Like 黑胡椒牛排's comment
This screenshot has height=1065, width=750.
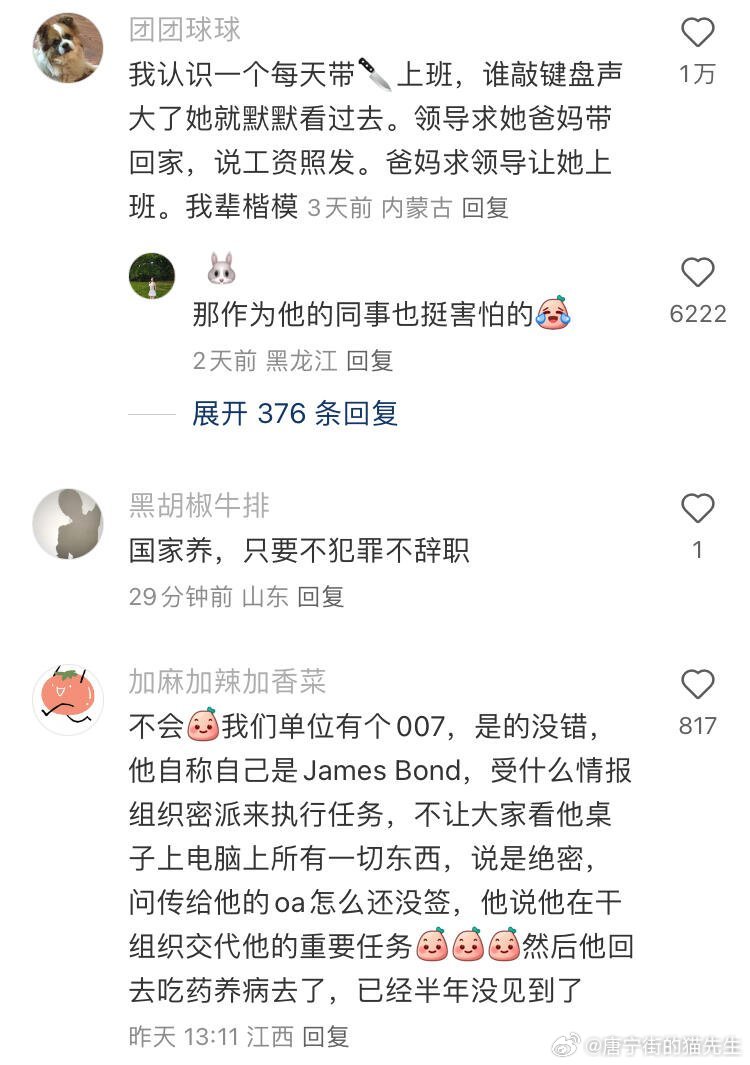click(697, 510)
